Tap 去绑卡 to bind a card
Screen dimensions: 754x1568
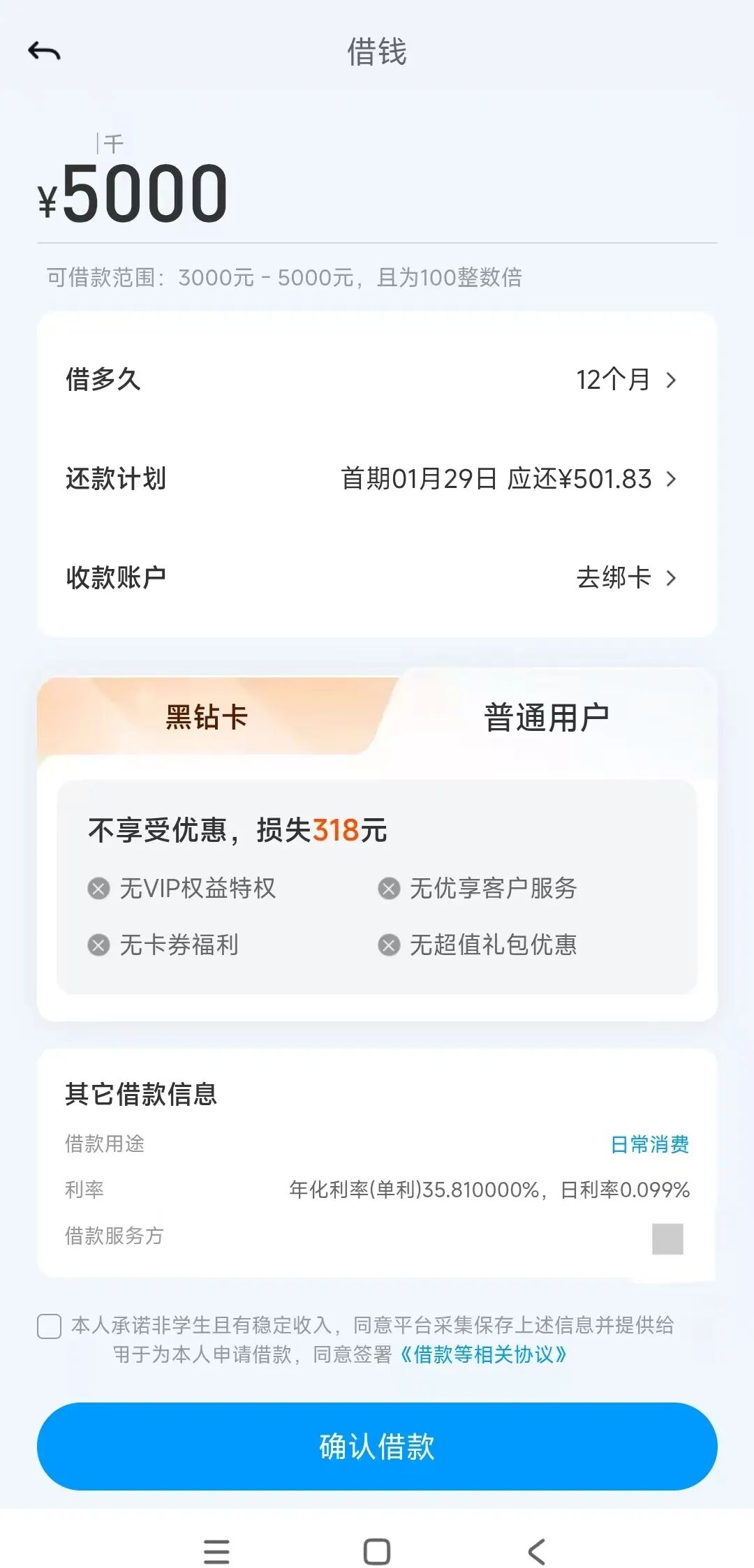click(x=626, y=578)
